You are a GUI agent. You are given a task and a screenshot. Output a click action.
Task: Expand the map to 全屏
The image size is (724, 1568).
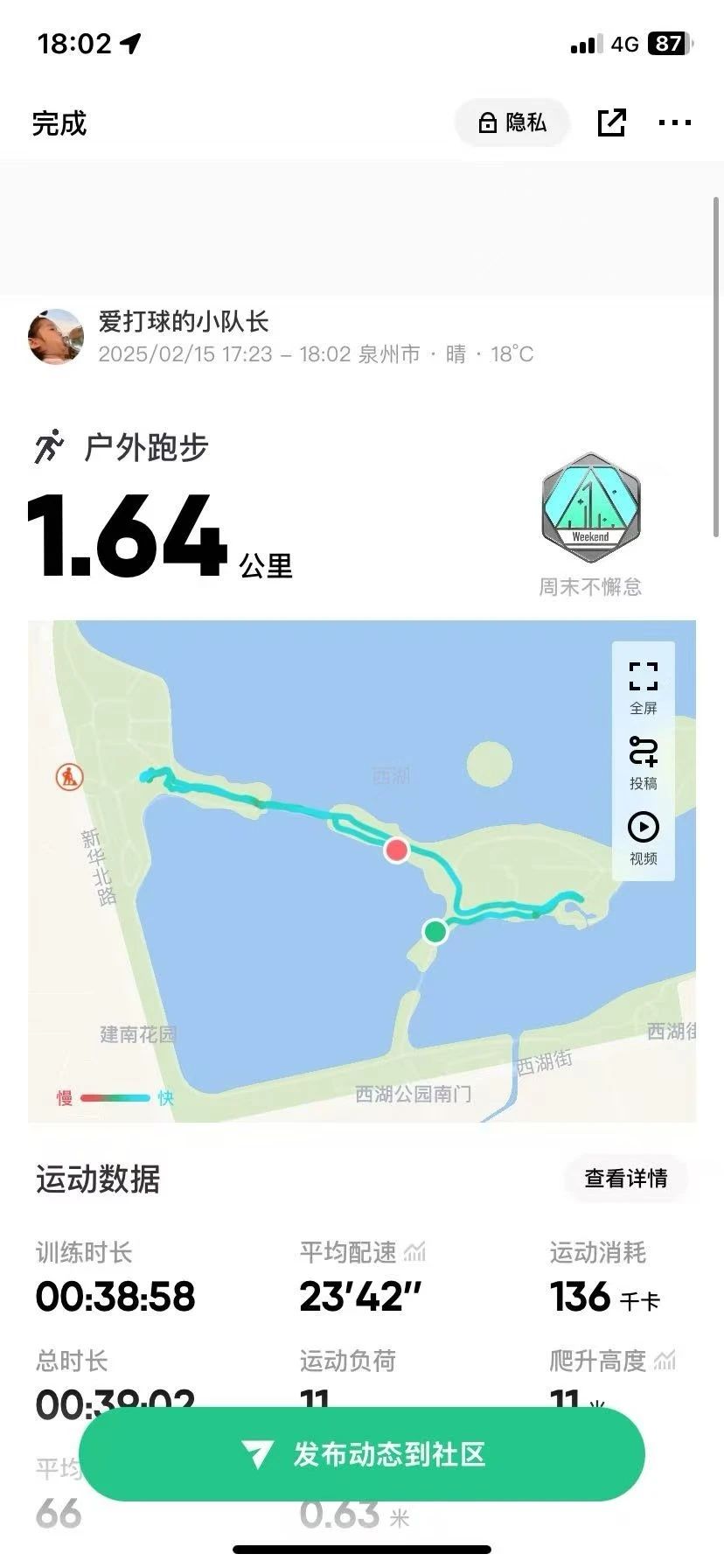tap(643, 687)
